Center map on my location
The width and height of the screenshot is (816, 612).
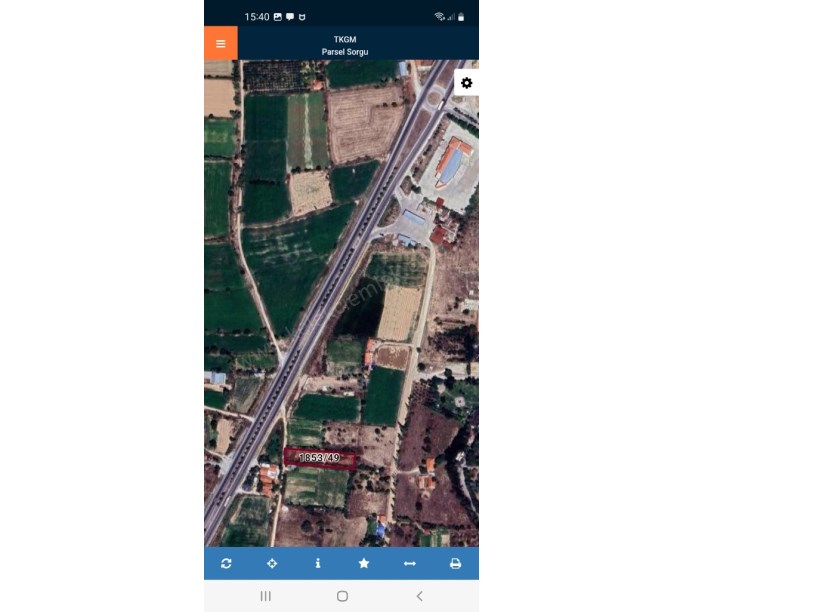[x=272, y=563]
